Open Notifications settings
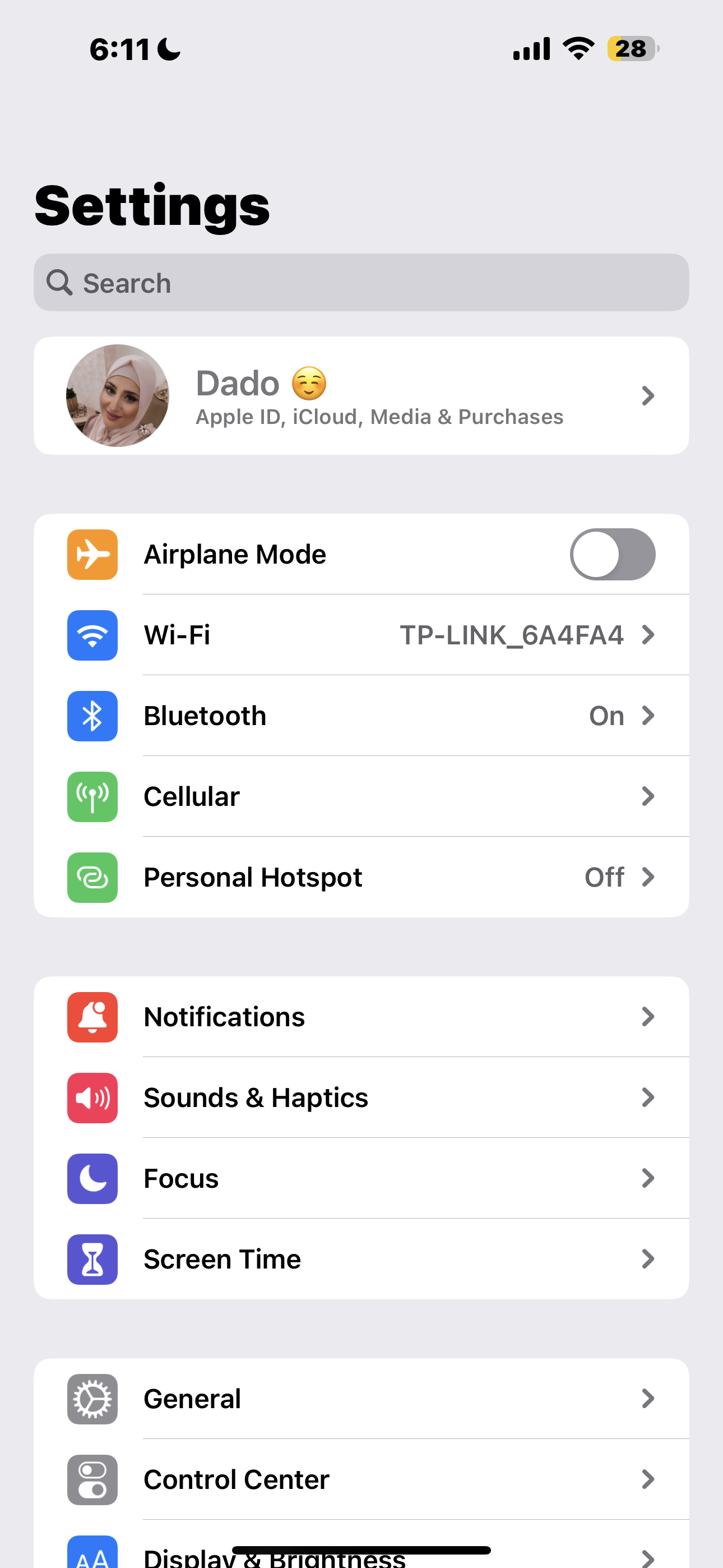Image resolution: width=723 pixels, height=1568 pixels. pos(361,1017)
